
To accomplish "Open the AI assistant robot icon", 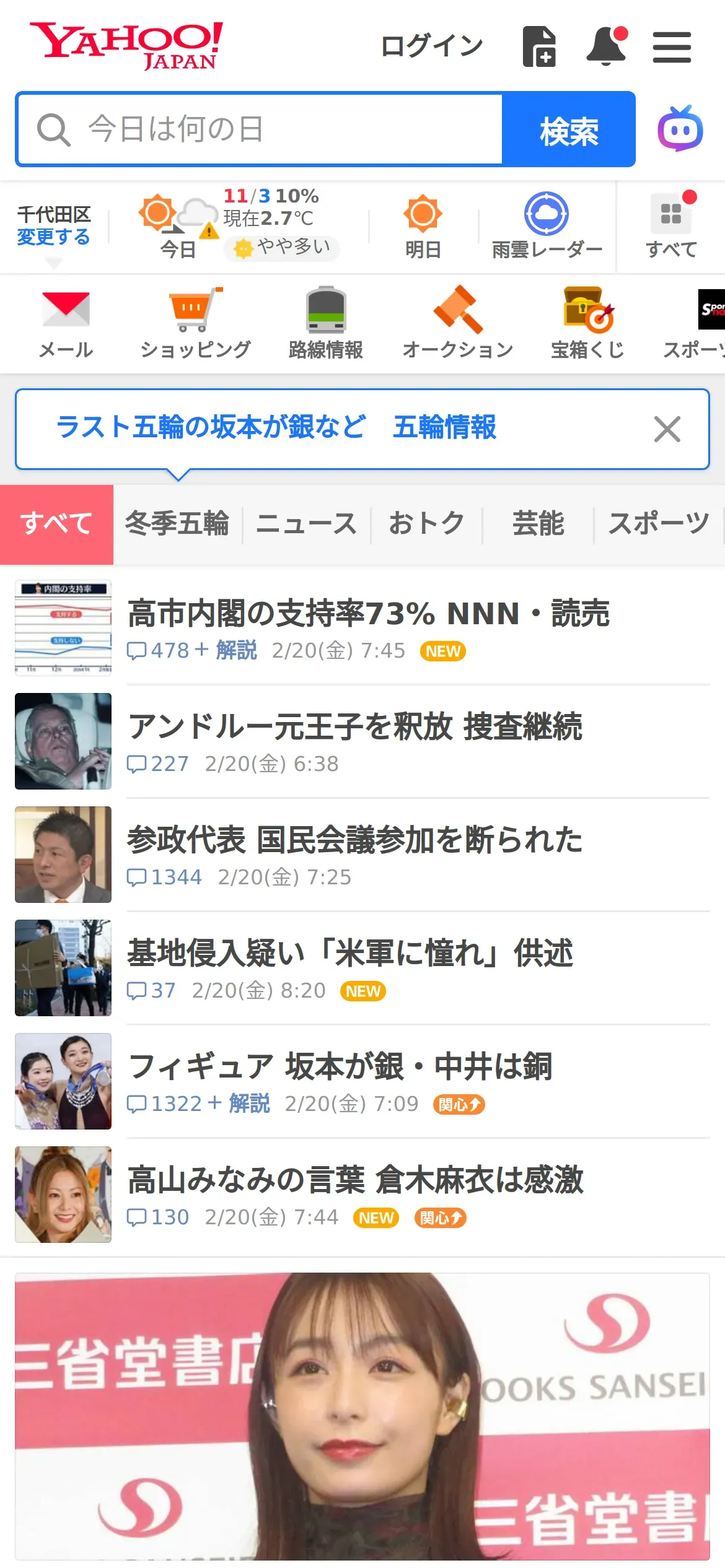I will (x=680, y=129).
